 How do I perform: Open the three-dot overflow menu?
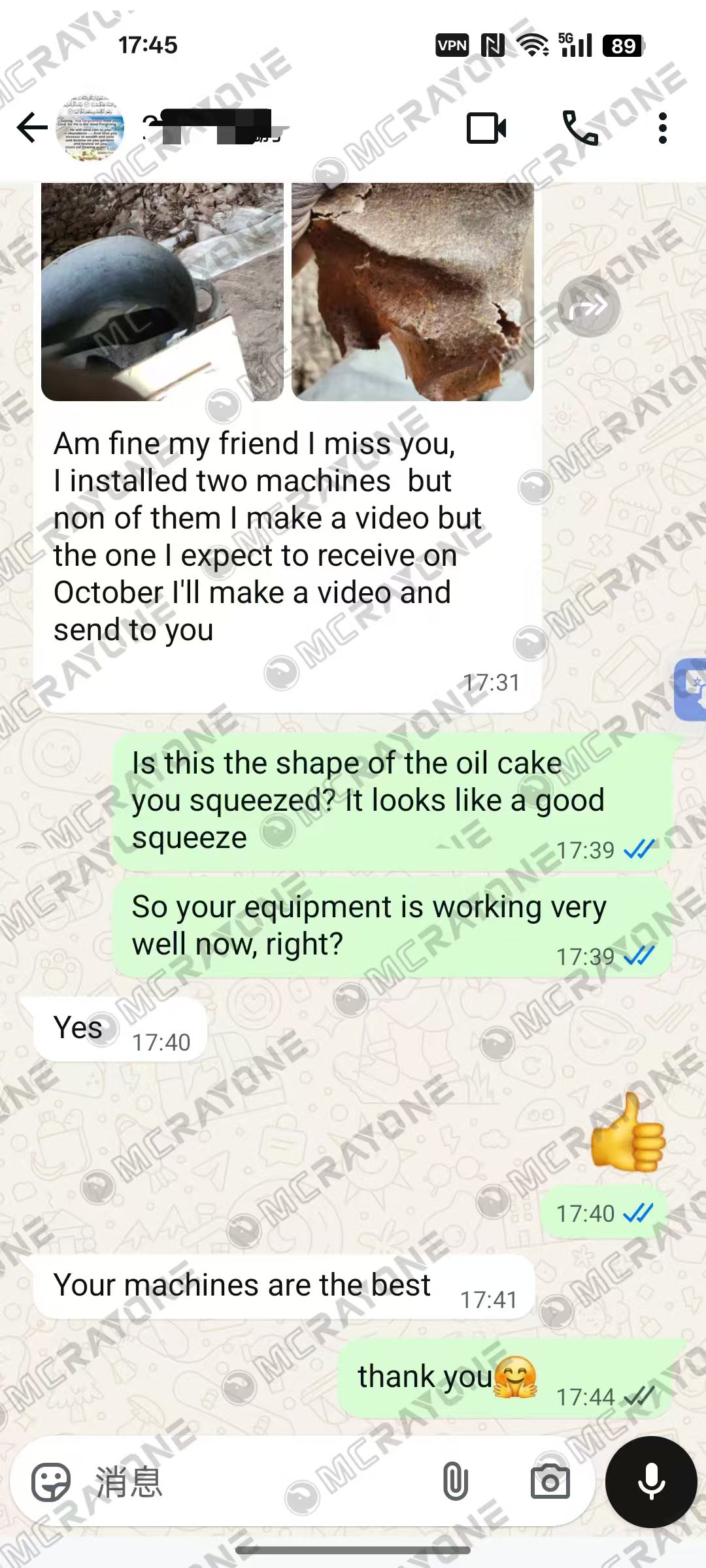(662, 127)
